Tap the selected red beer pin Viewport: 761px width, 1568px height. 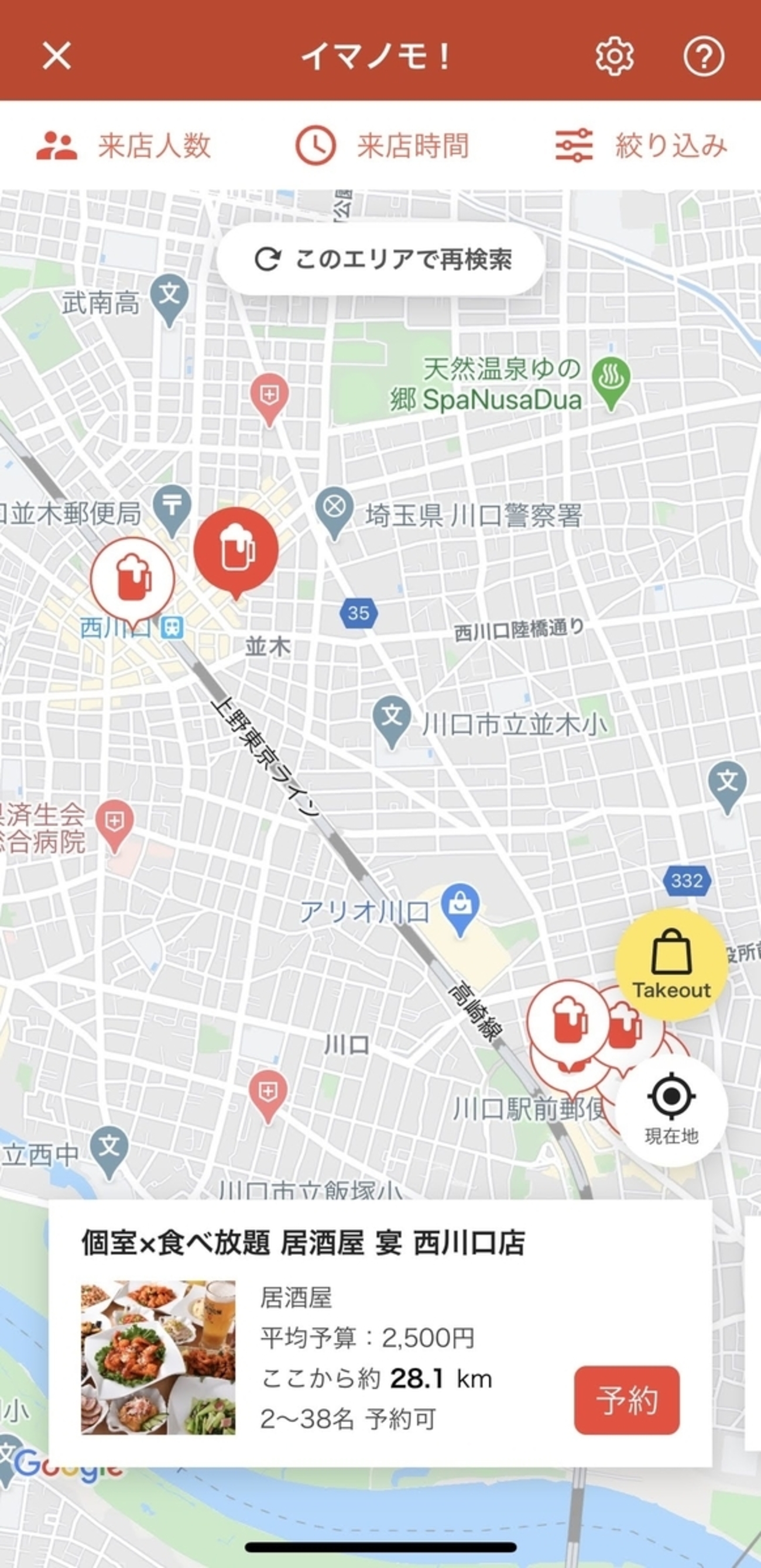point(236,549)
